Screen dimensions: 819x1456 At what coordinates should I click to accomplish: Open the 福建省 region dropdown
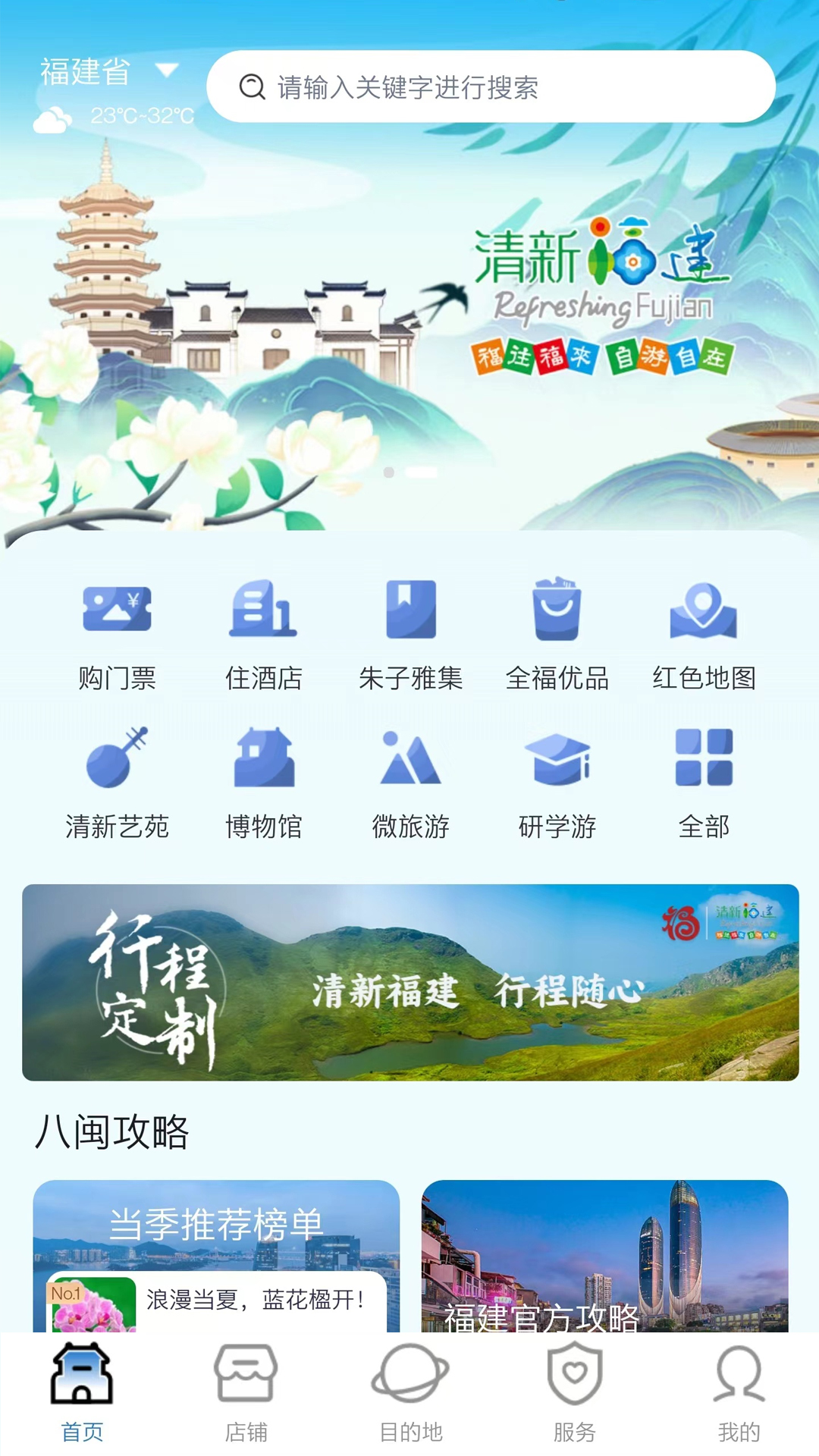tap(109, 72)
